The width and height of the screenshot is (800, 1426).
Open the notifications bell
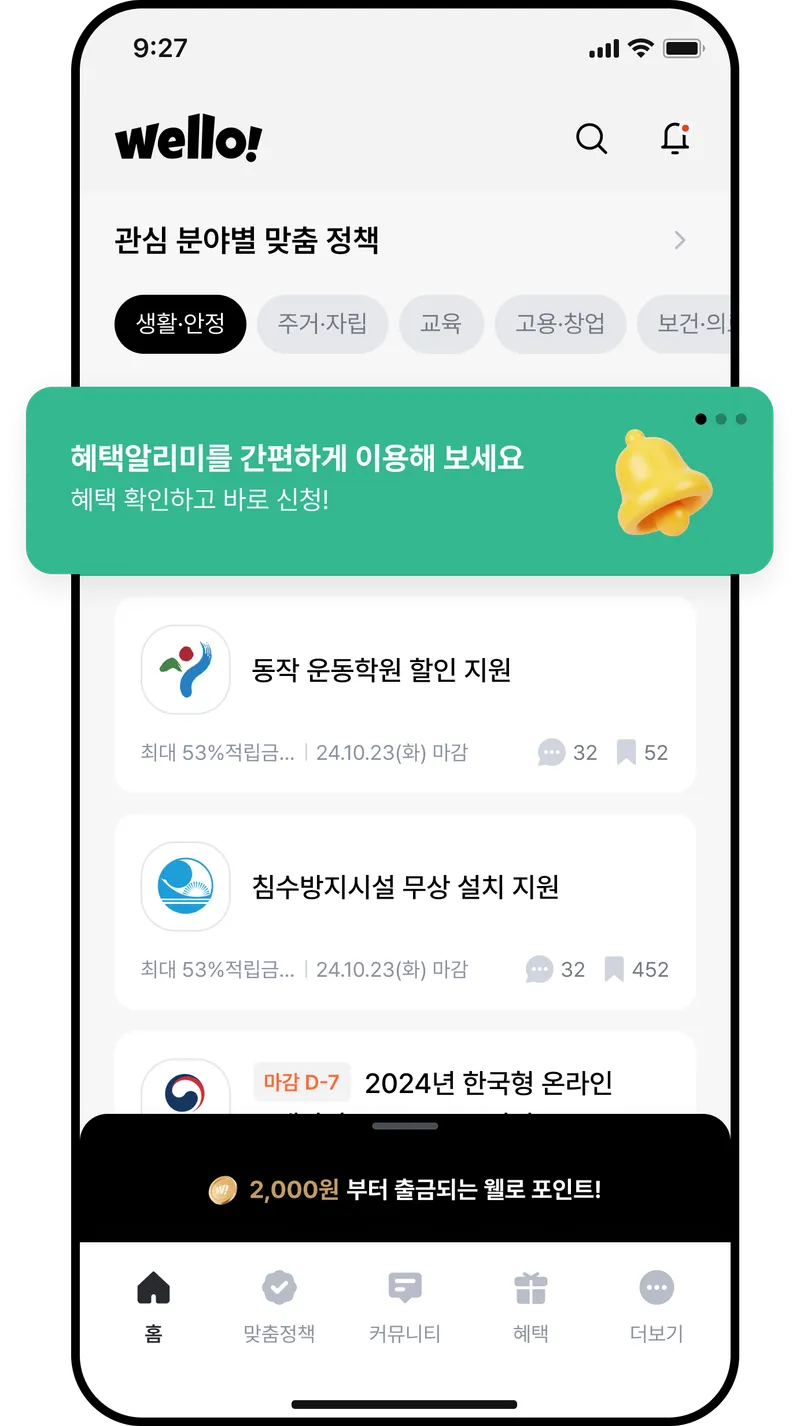676,139
